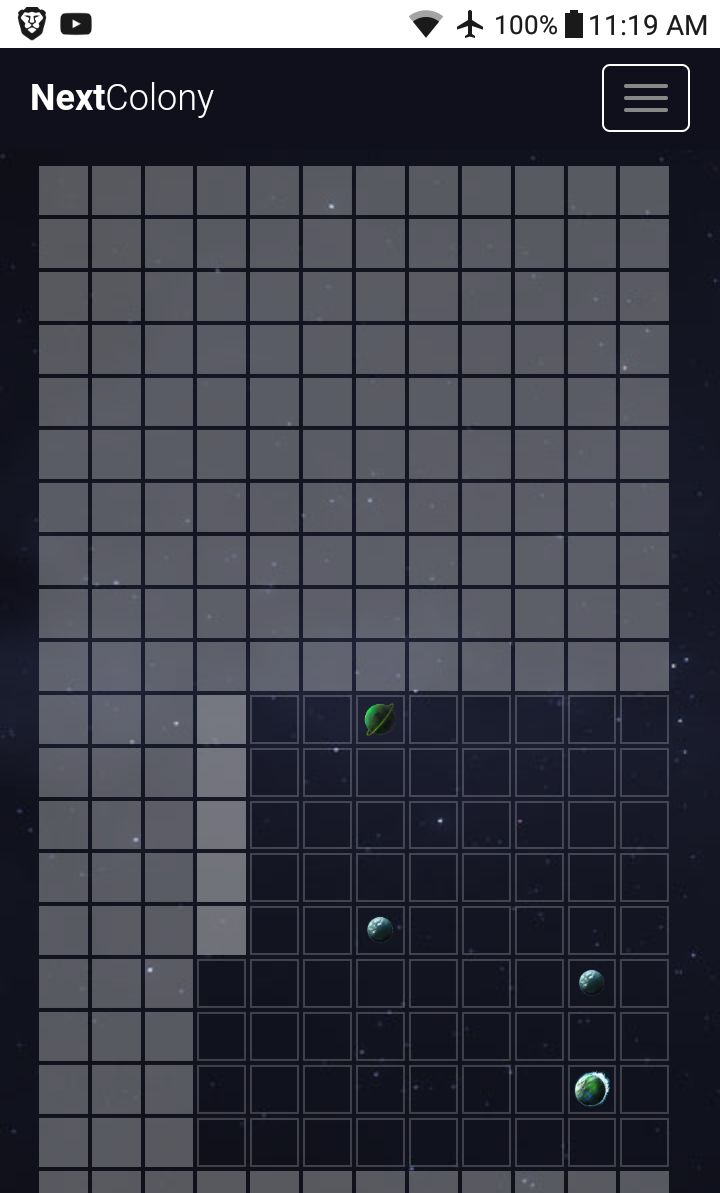Screen dimensions: 720x1193
Task: Open the NextColony home link
Action: click(x=122, y=98)
